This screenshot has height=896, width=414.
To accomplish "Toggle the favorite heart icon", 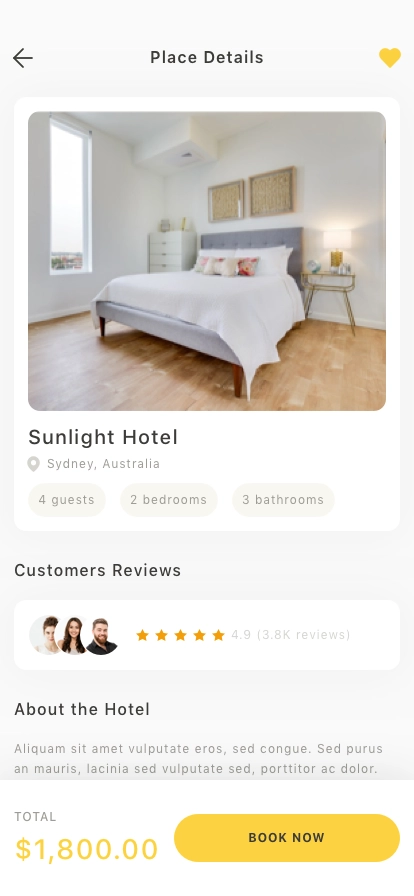I will click(390, 58).
